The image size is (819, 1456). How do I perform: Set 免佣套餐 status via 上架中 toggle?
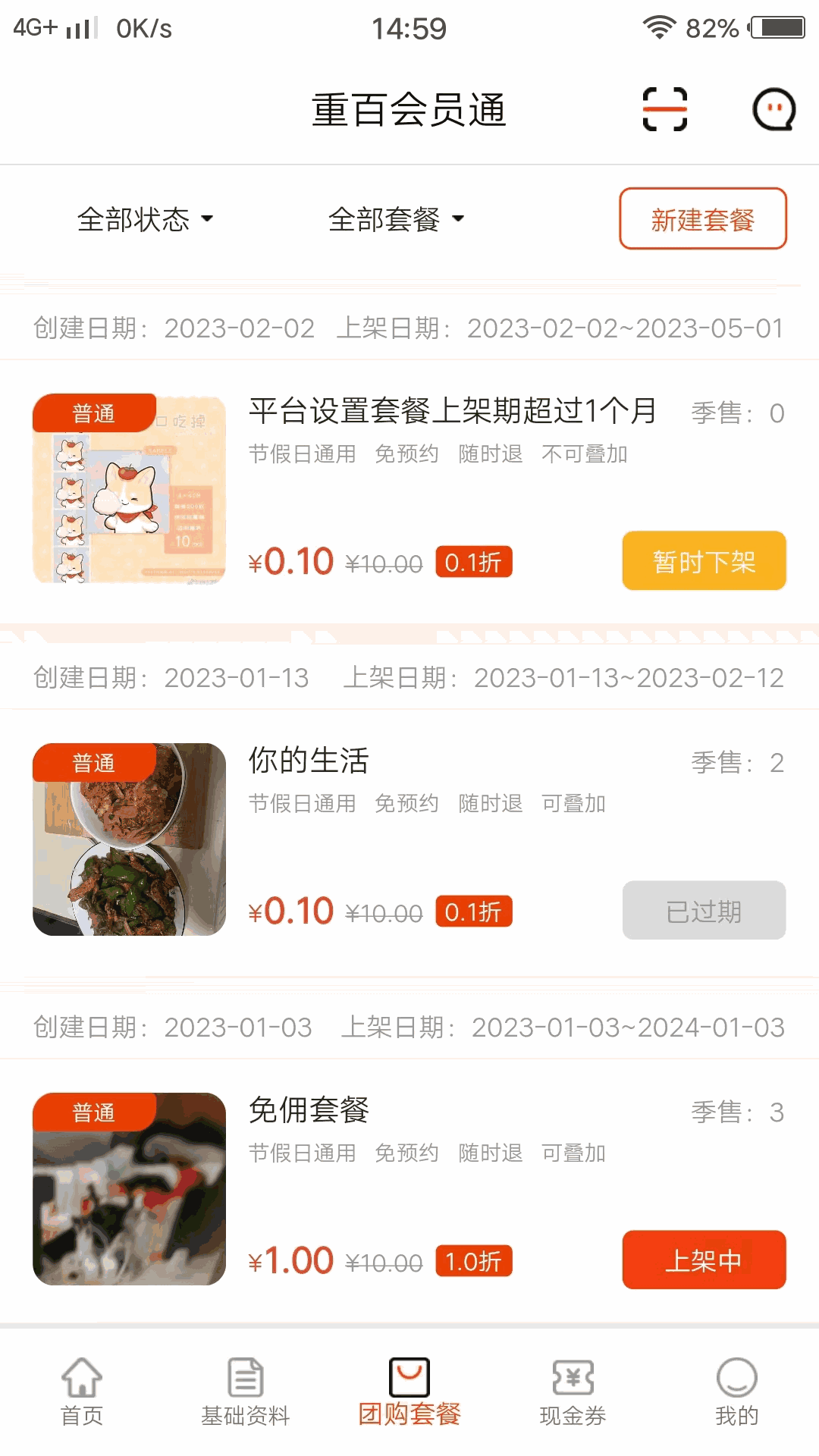(x=704, y=1260)
